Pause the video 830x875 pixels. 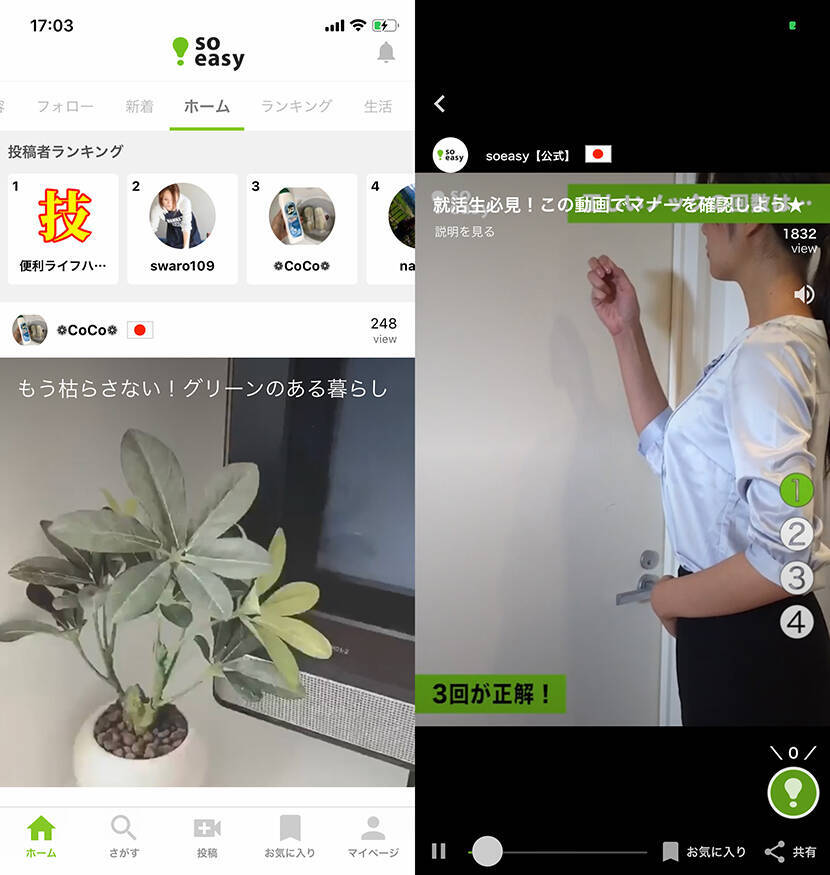click(439, 851)
